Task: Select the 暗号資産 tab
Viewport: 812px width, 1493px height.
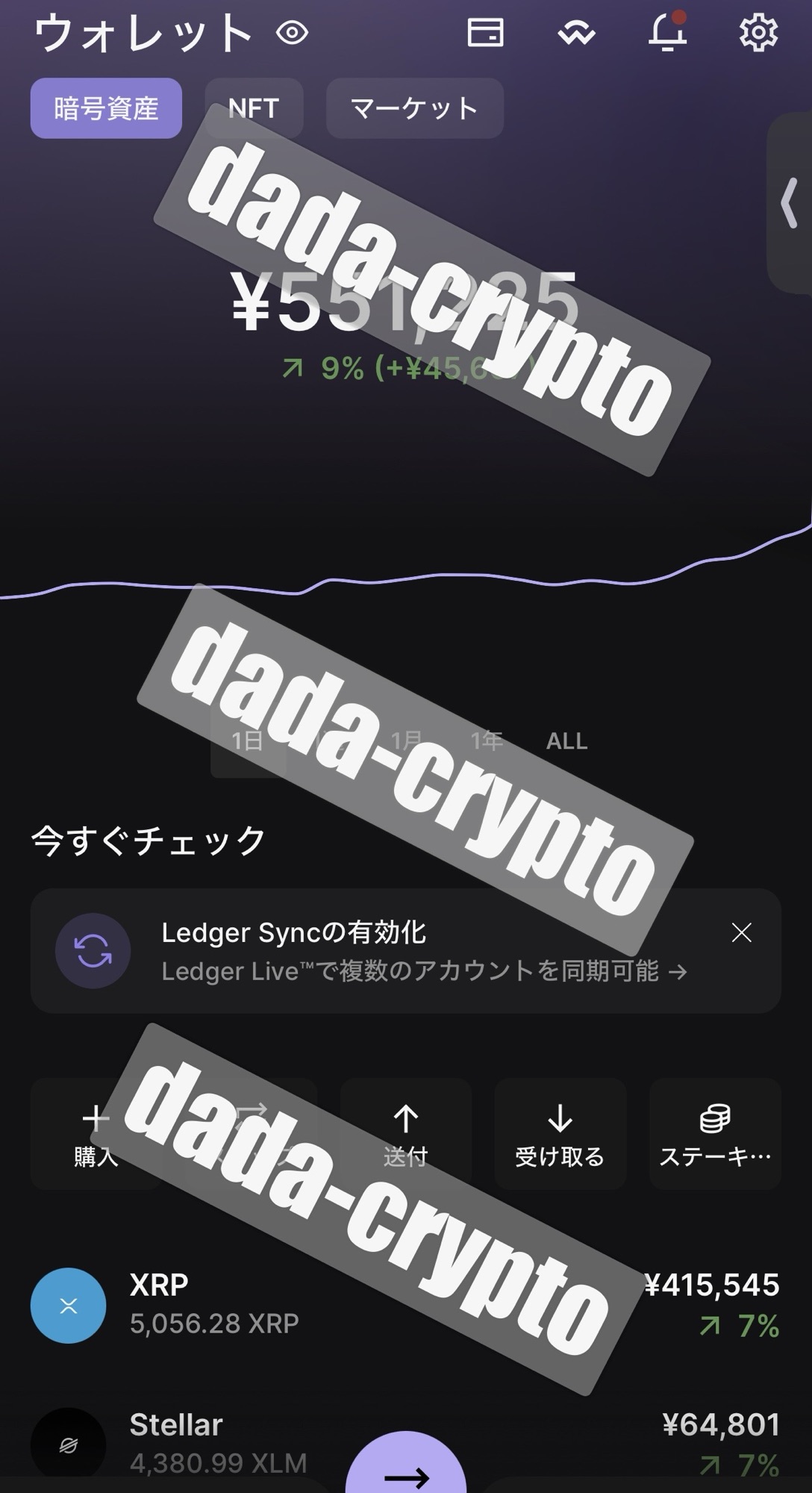Action: (x=106, y=108)
